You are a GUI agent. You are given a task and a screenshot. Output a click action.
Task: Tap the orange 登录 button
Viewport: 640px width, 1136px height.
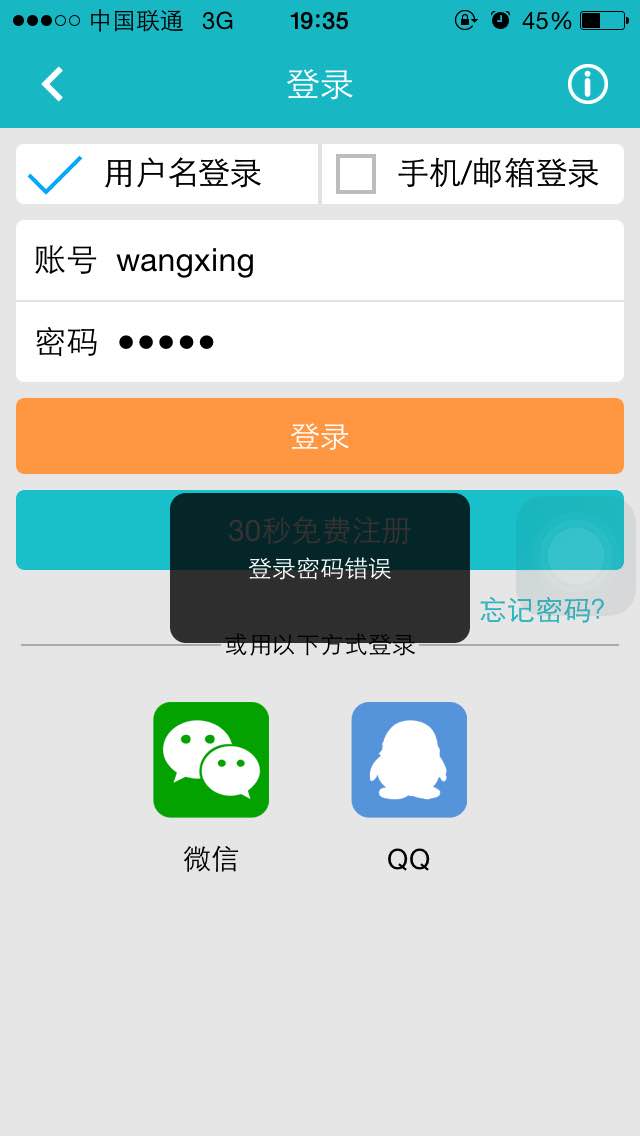[320, 436]
